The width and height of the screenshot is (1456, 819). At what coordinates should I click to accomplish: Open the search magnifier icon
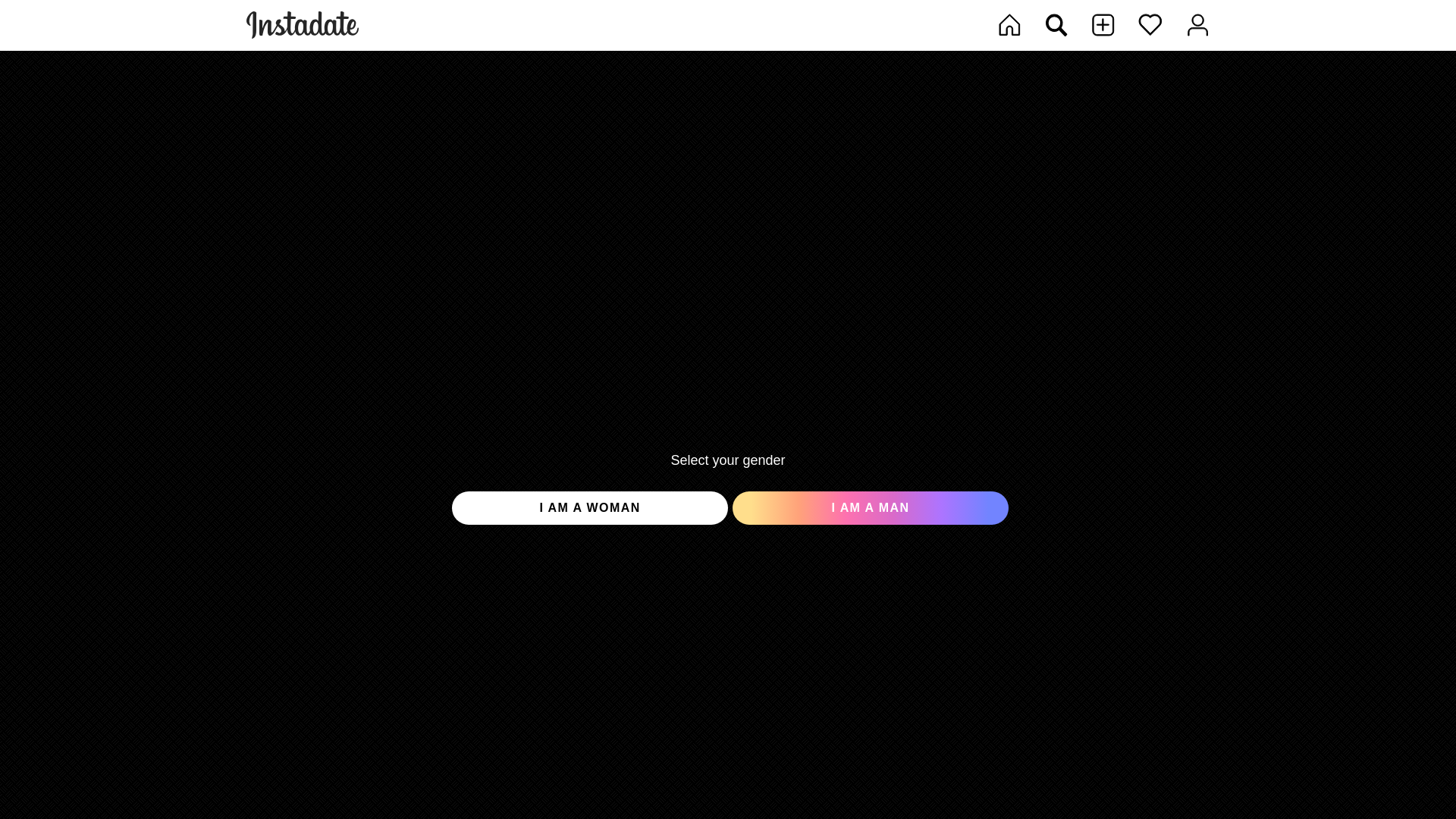coord(1056,25)
